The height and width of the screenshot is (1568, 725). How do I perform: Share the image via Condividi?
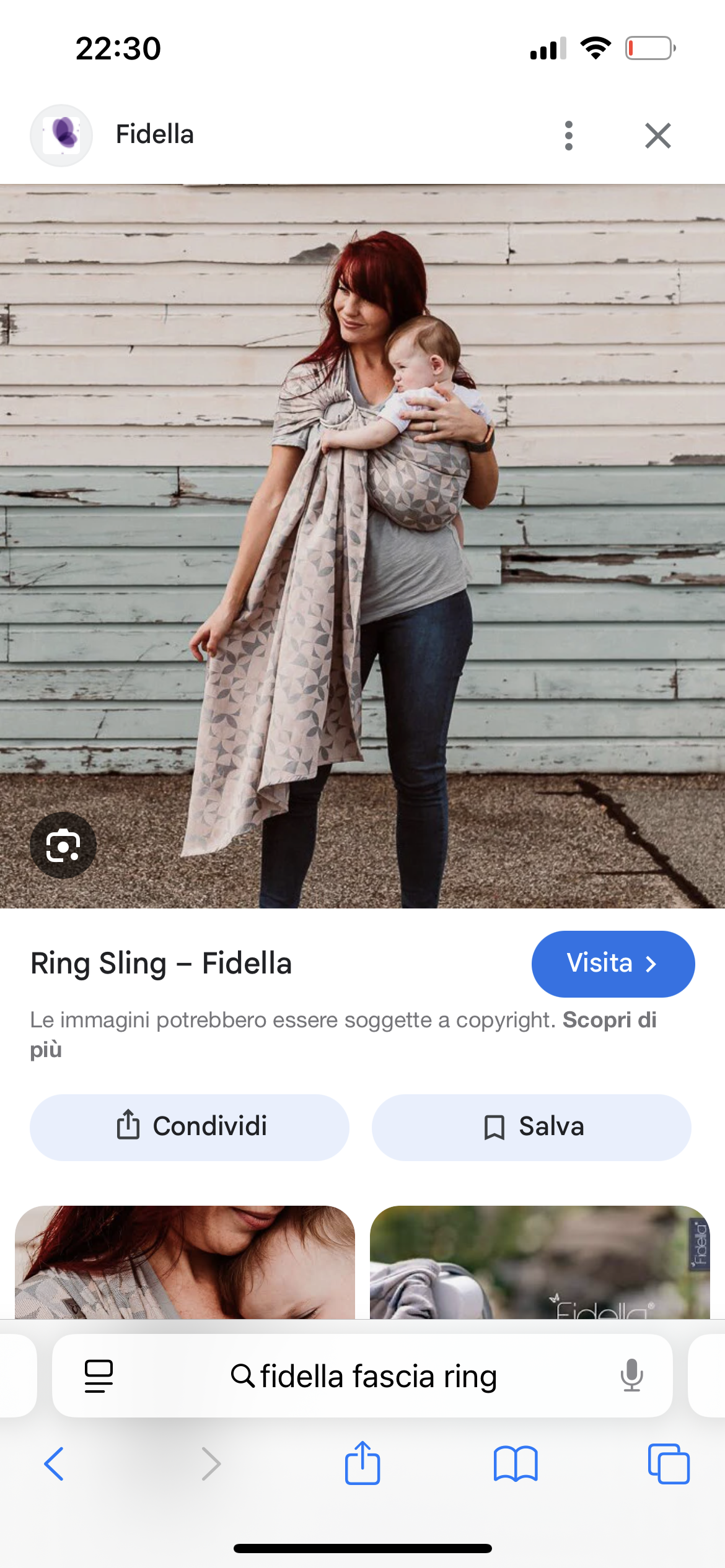click(190, 1126)
